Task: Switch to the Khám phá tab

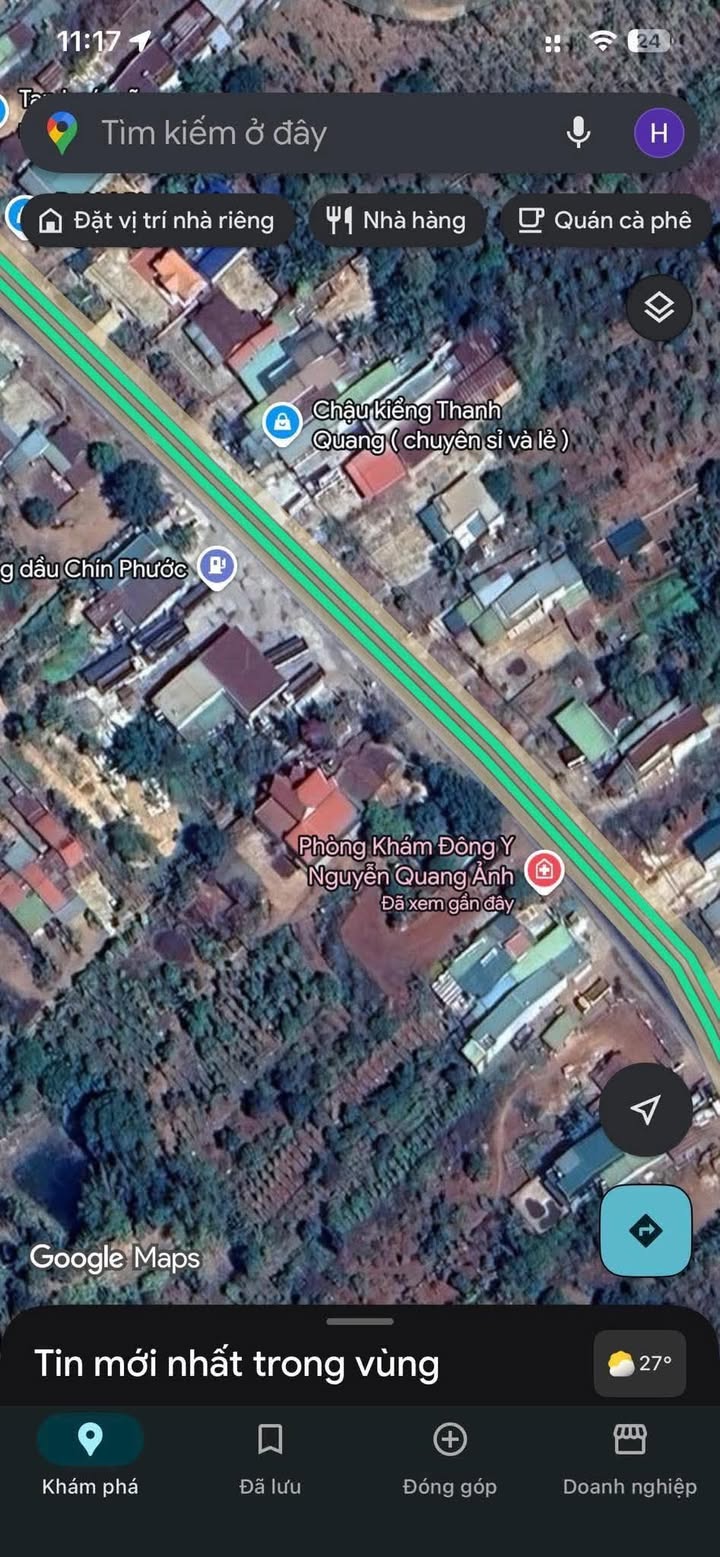Action: (90, 1458)
